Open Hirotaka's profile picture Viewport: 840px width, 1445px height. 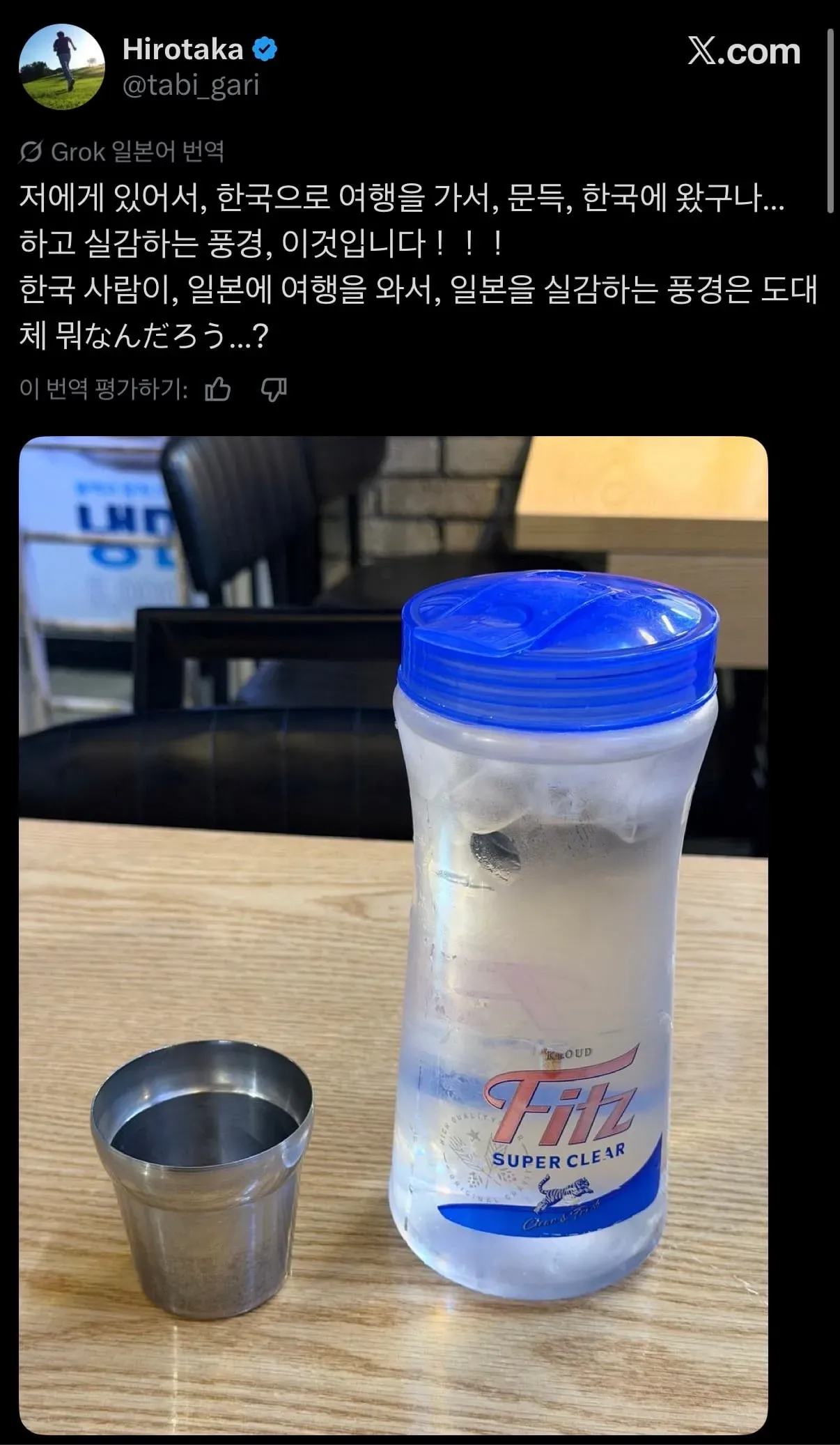coord(62,67)
